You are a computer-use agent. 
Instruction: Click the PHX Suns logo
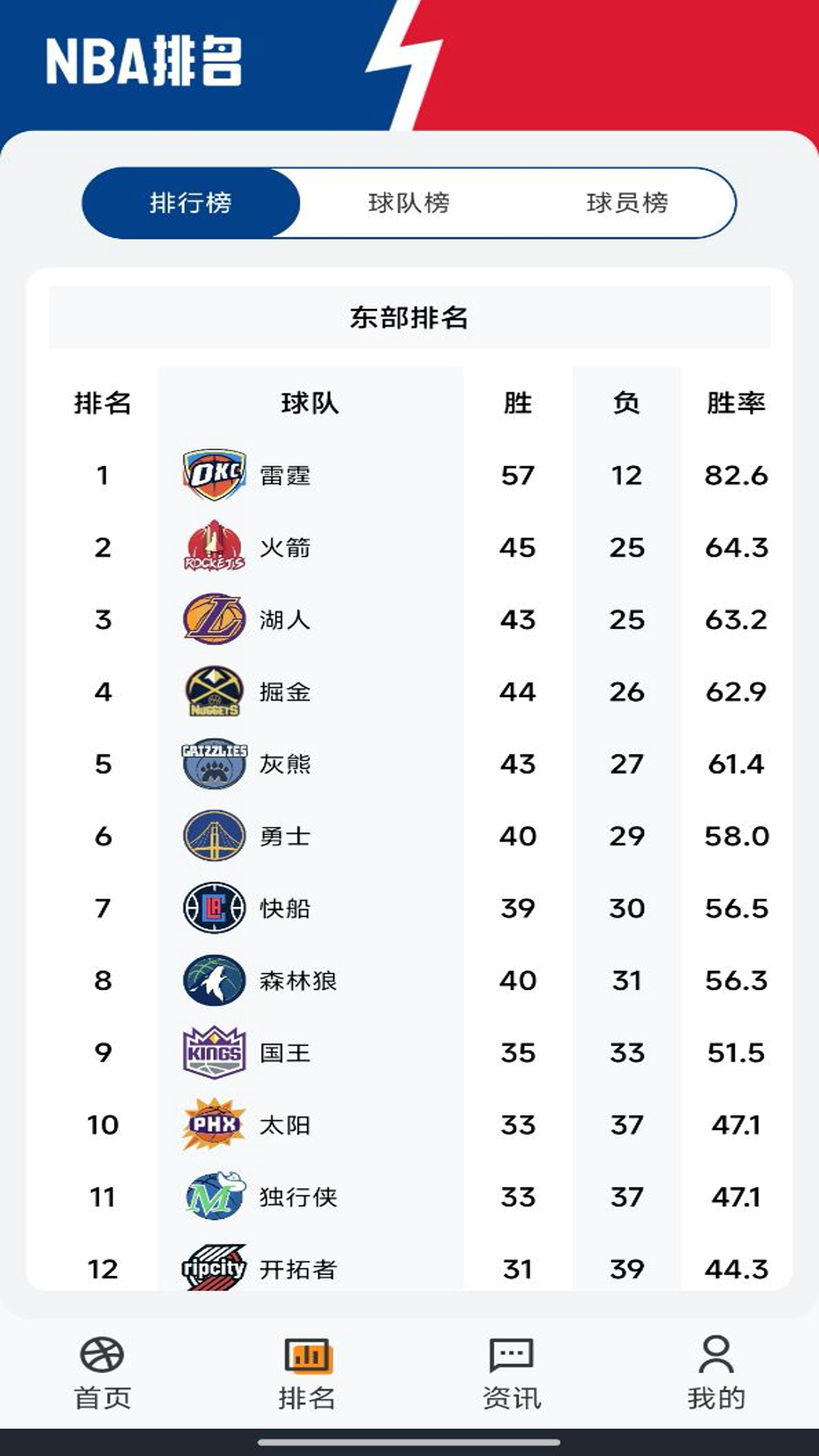pyautogui.click(x=214, y=1125)
